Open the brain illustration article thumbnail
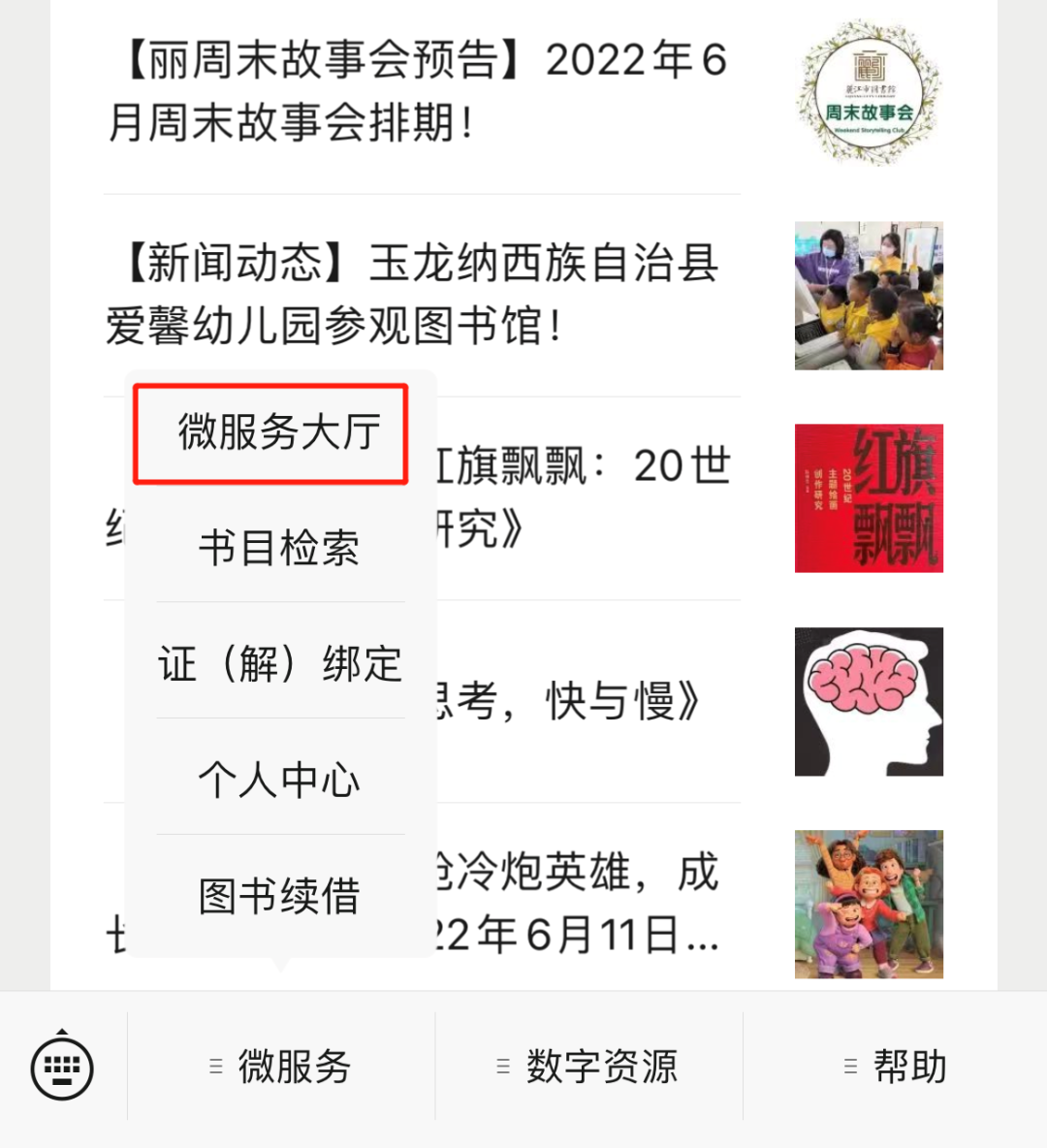The width and height of the screenshot is (1047, 1148). 869,701
